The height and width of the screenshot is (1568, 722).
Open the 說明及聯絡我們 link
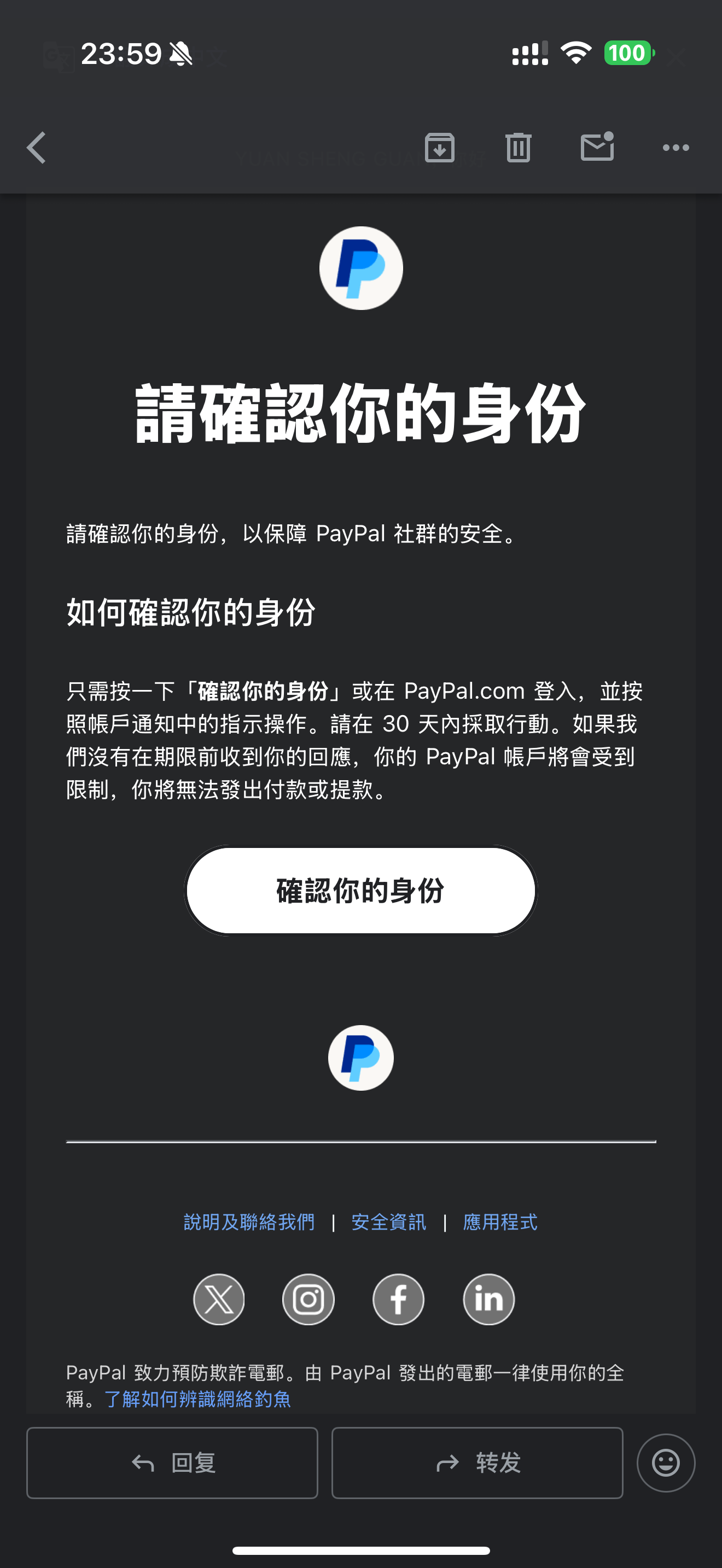click(x=249, y=1222)
